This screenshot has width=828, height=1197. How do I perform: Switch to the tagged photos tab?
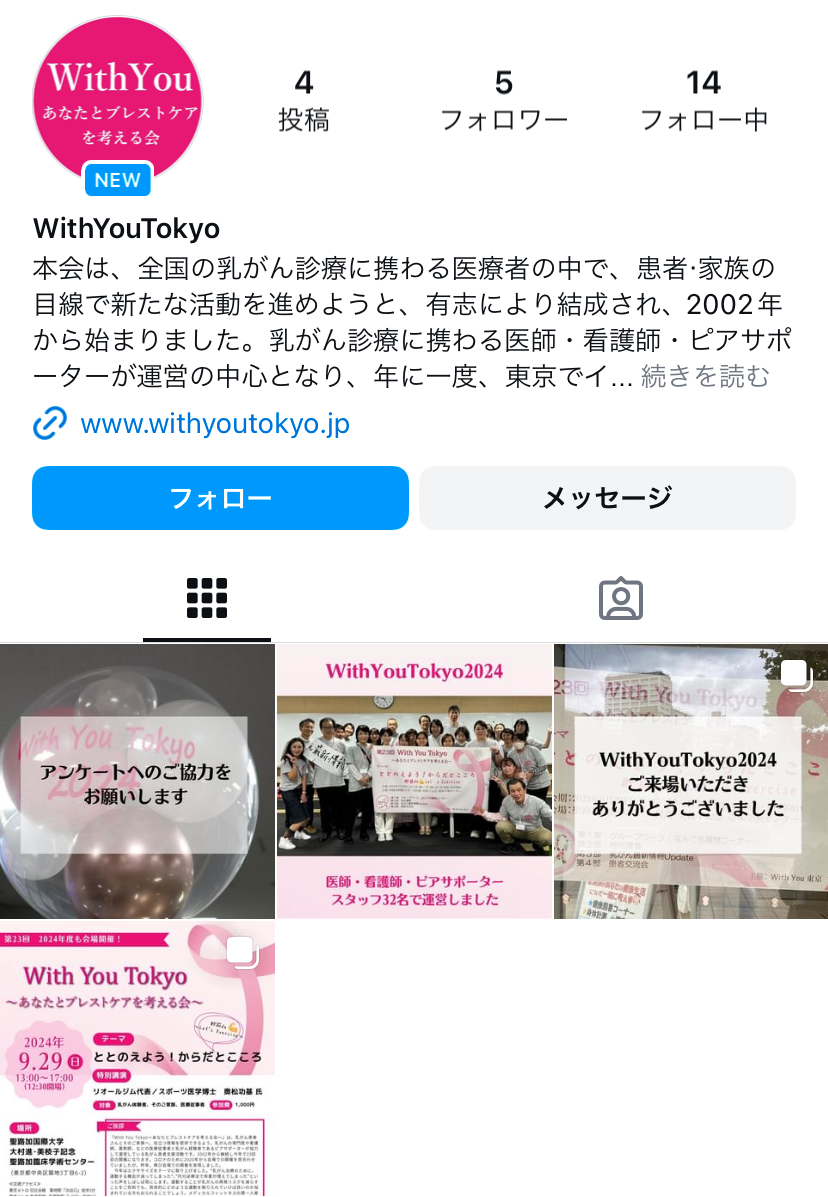(x=620, y=598)
